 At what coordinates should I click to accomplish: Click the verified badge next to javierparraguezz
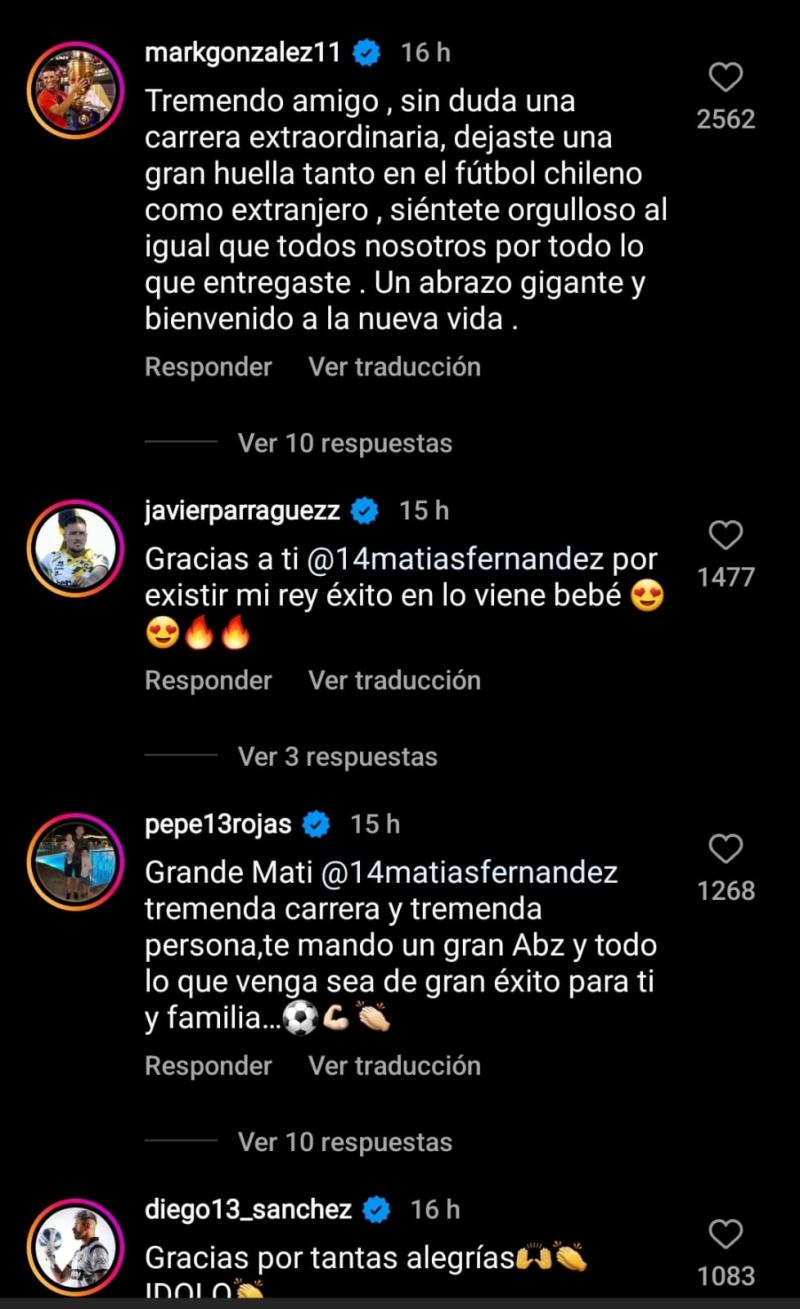364,511
